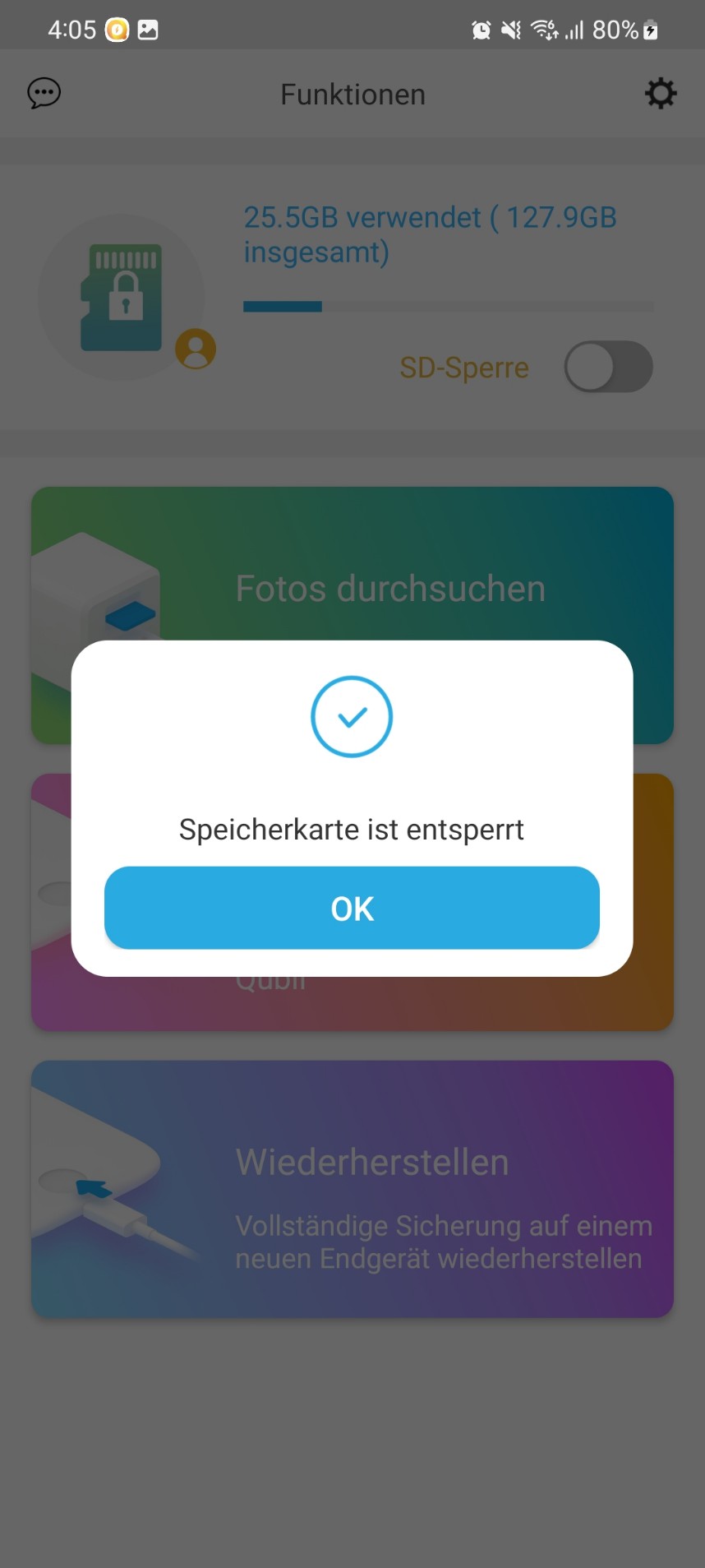
Task: Click the Funktionen header title
Action: pos(352,93)
